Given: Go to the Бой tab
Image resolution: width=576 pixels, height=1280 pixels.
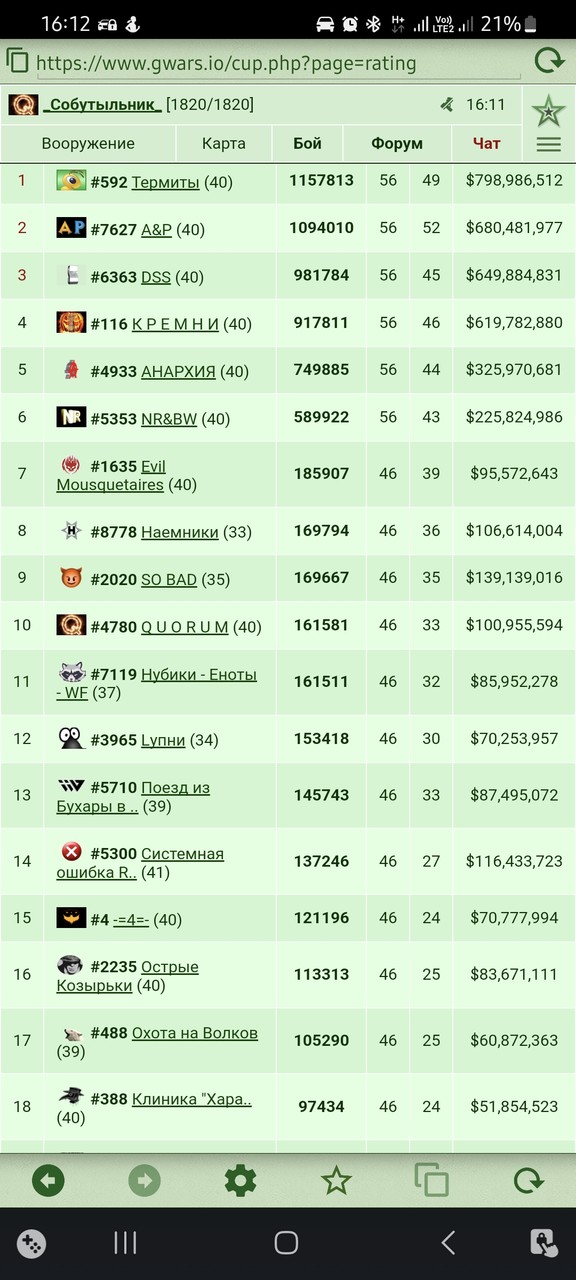Looking at the screenshot, I should coord(307,143).
